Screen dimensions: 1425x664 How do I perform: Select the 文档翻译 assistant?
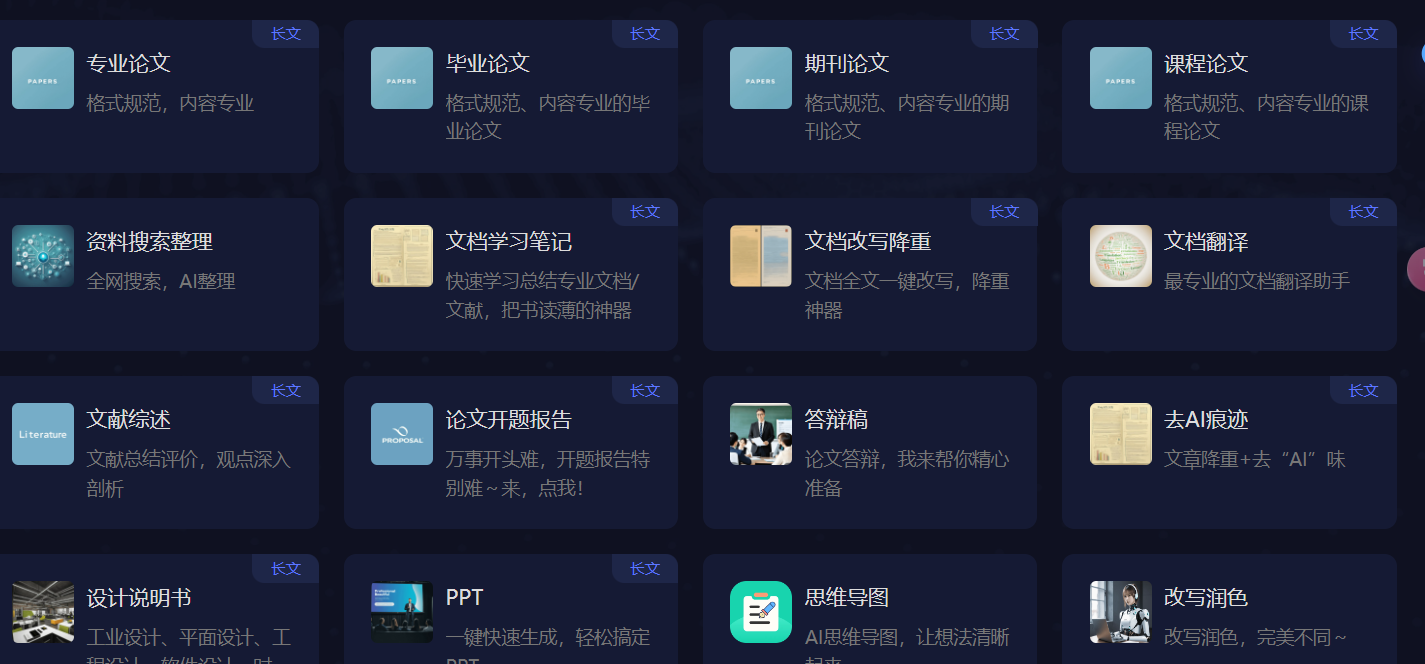pos(1228,272)
